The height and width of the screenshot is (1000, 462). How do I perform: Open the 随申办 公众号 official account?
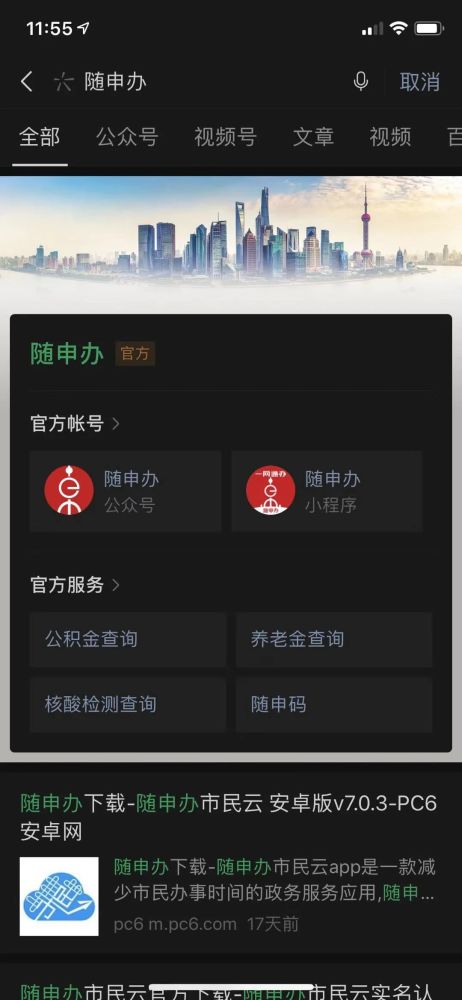(125, 490)
